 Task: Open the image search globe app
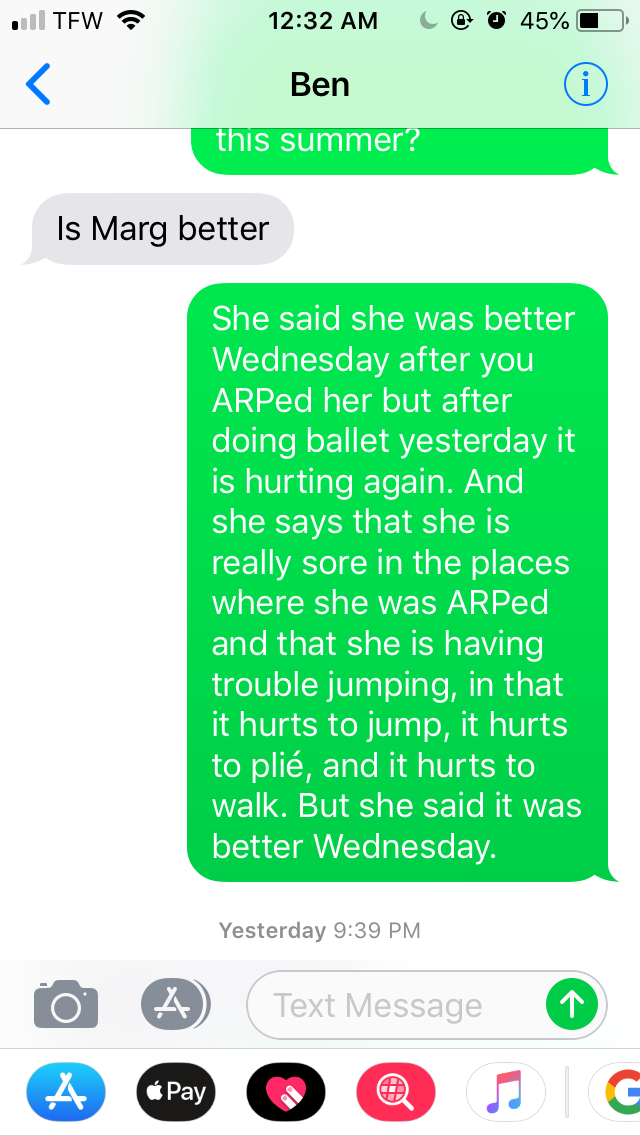(x=396, y=1091)
